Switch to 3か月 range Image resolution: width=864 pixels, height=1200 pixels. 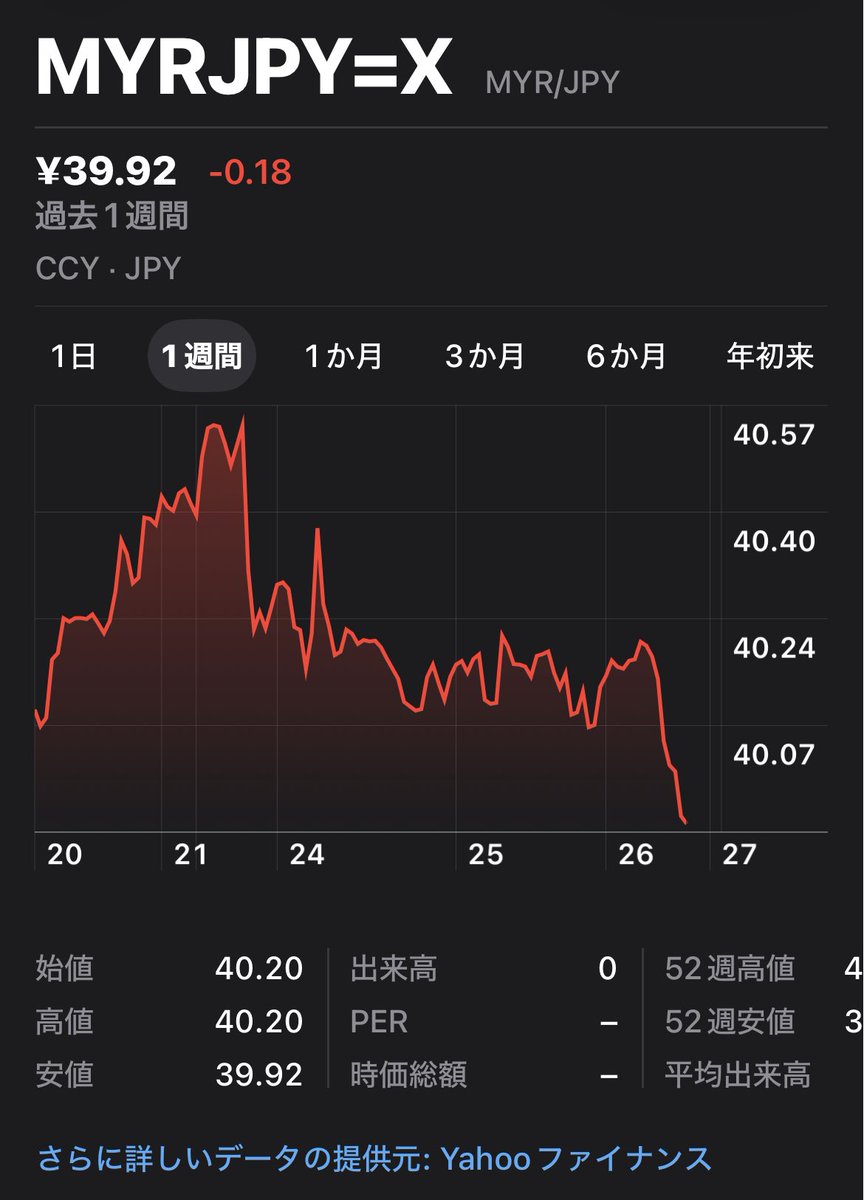[484, 356]
